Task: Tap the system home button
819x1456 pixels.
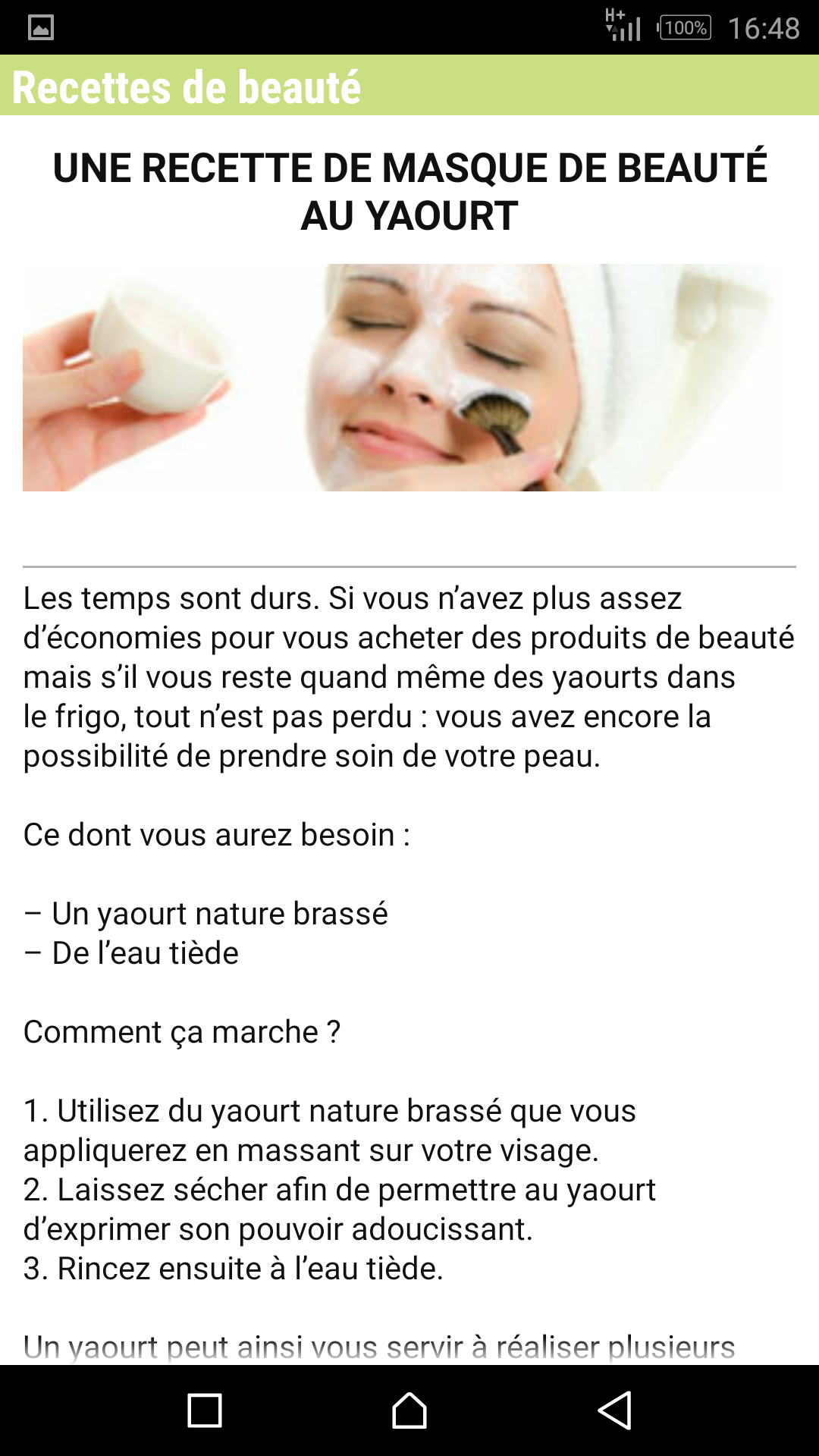Action: tap(409, 1410)
